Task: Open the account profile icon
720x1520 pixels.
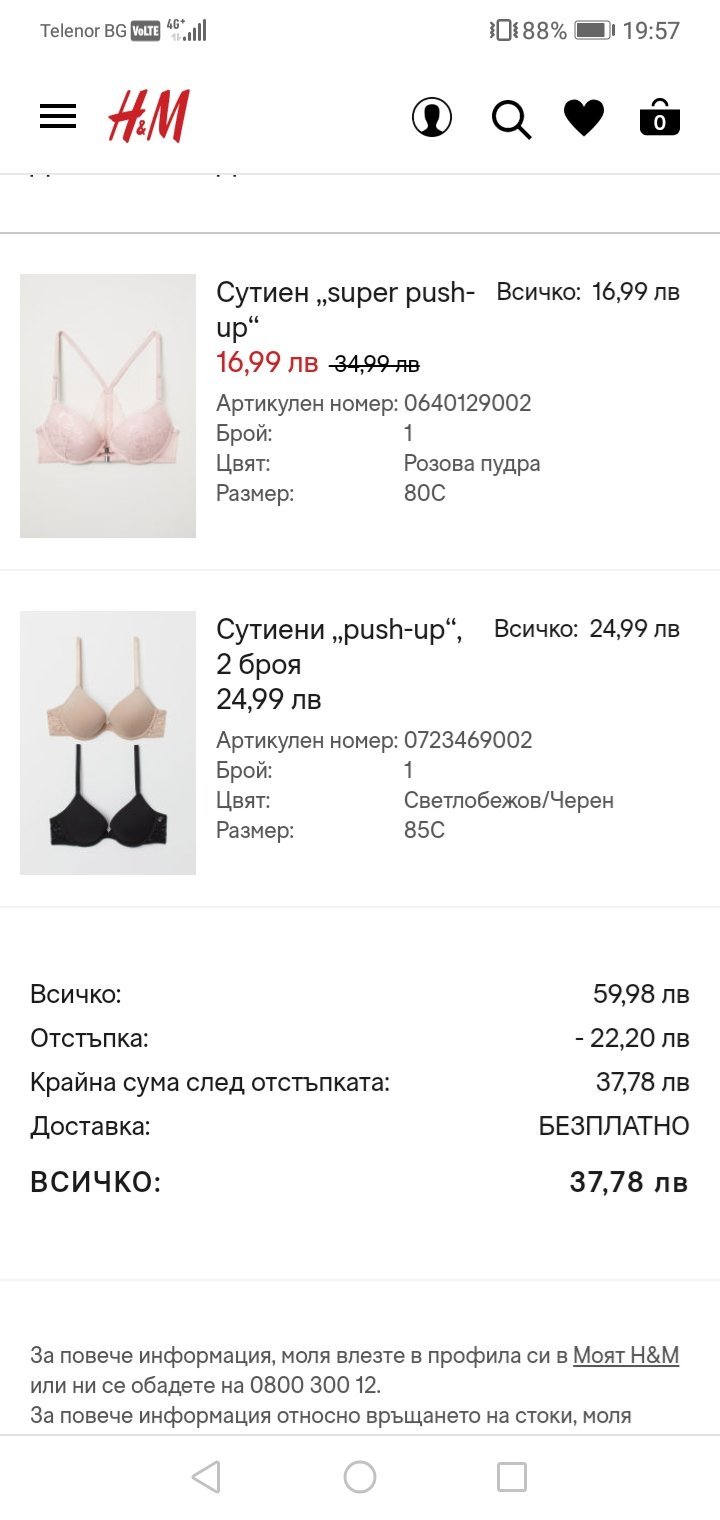Action: (432, 118)
